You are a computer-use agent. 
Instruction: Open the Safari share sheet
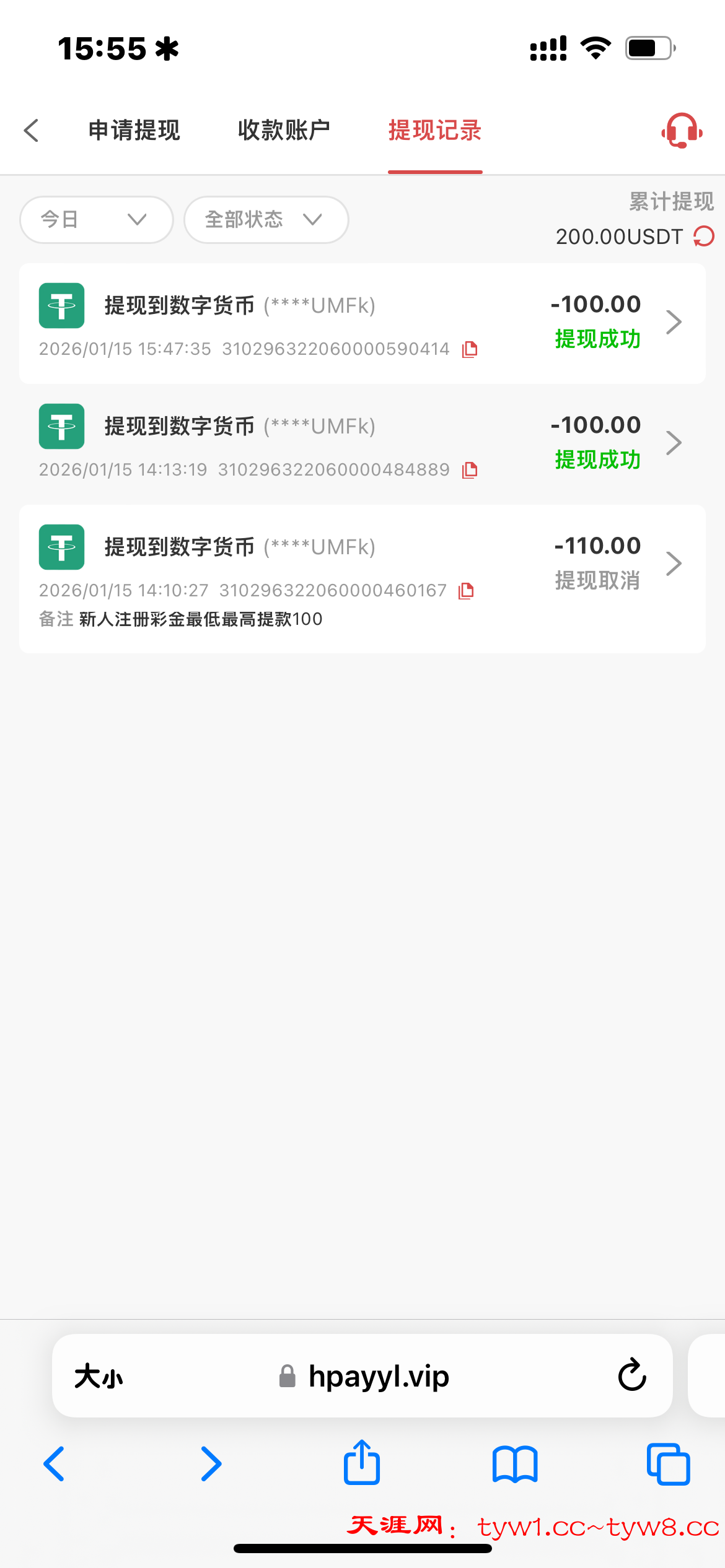(x=362, y=1463)
